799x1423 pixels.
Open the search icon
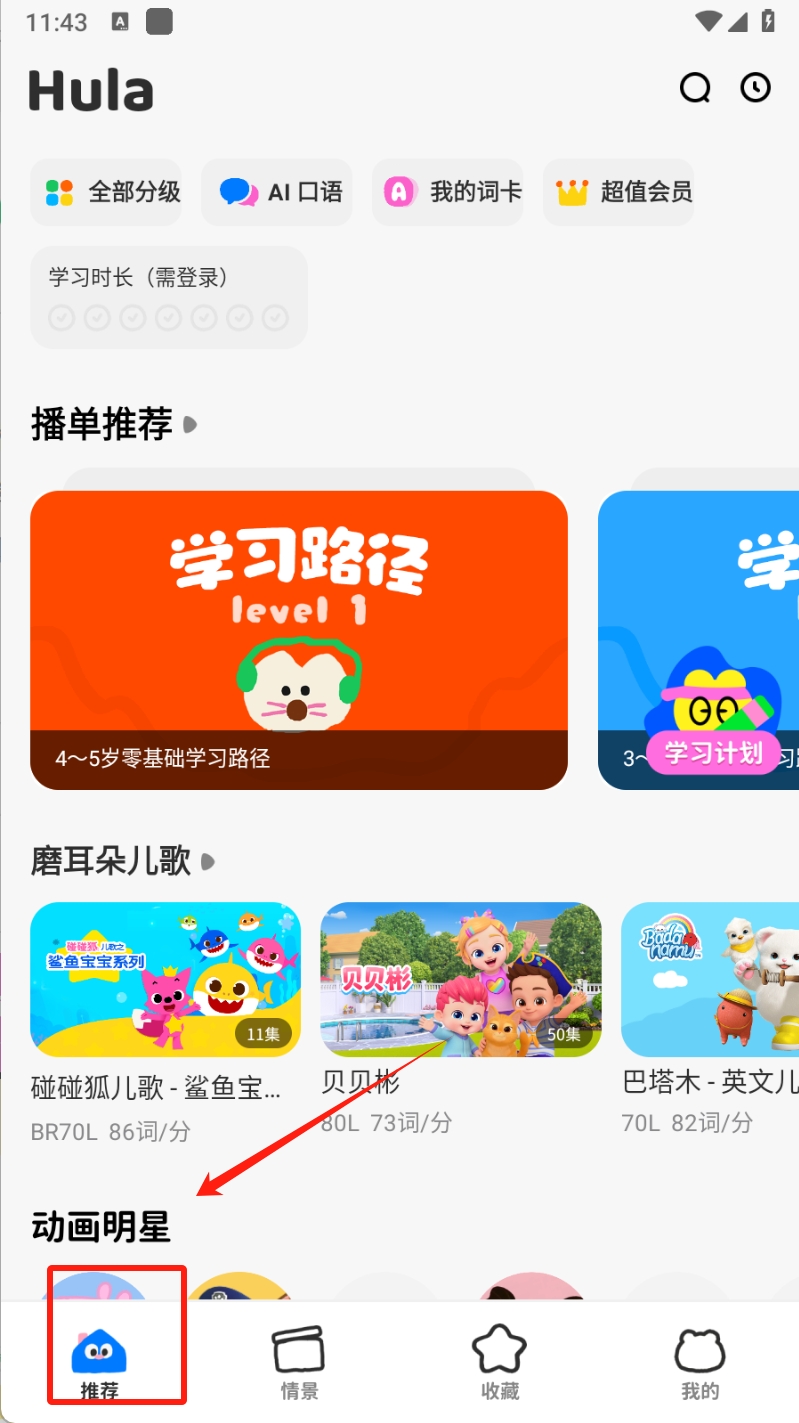pos(694,88)
